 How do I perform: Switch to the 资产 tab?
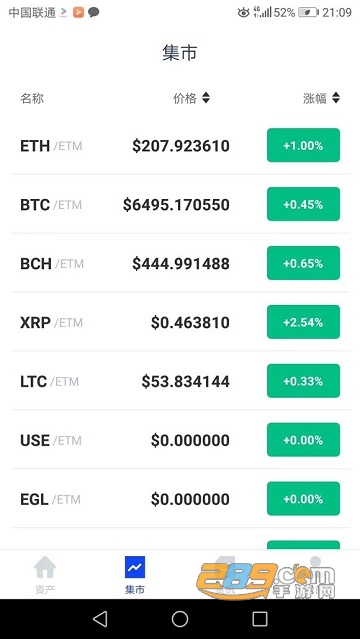click(45, 575)
